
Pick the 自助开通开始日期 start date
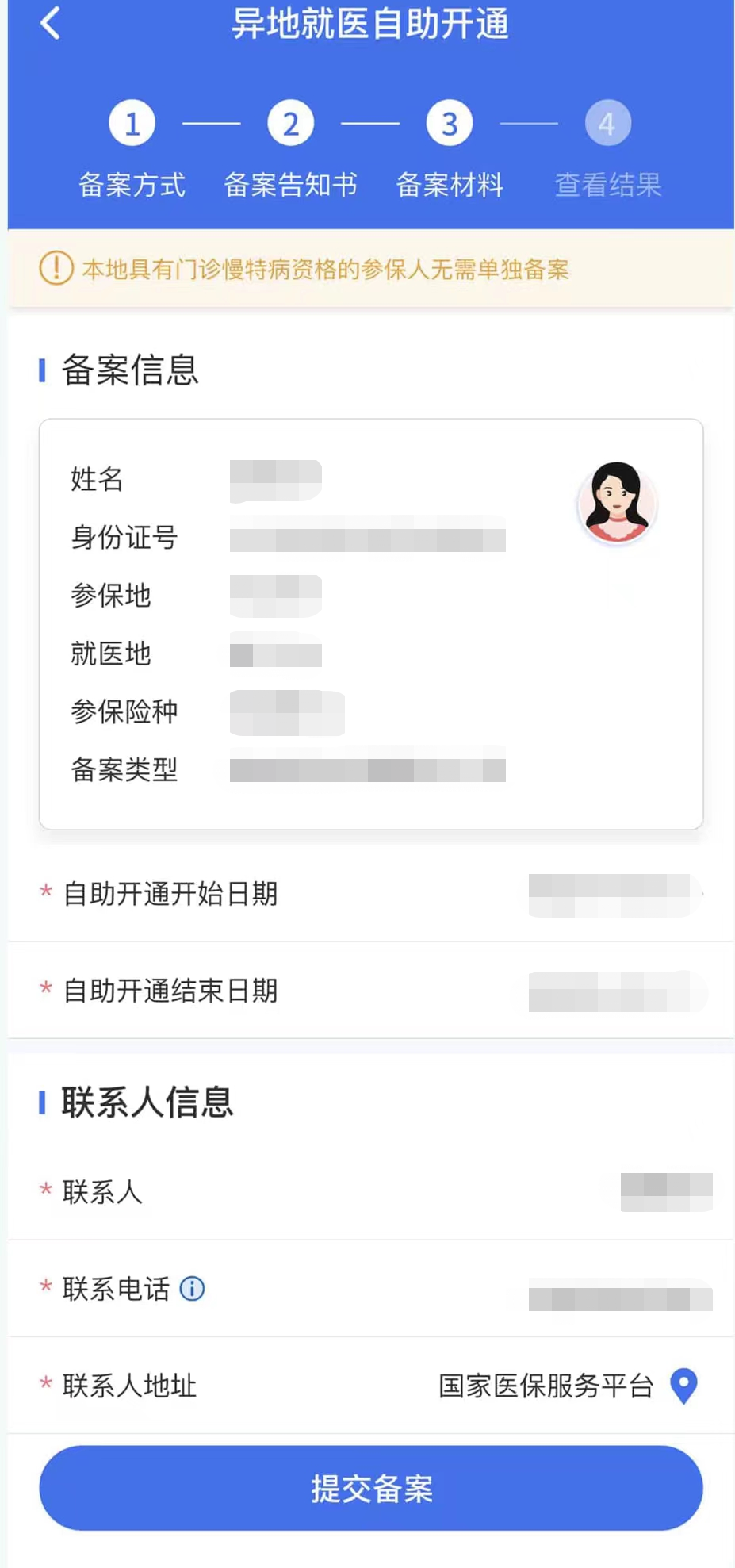pyautogui.click(x=615, y=895)
